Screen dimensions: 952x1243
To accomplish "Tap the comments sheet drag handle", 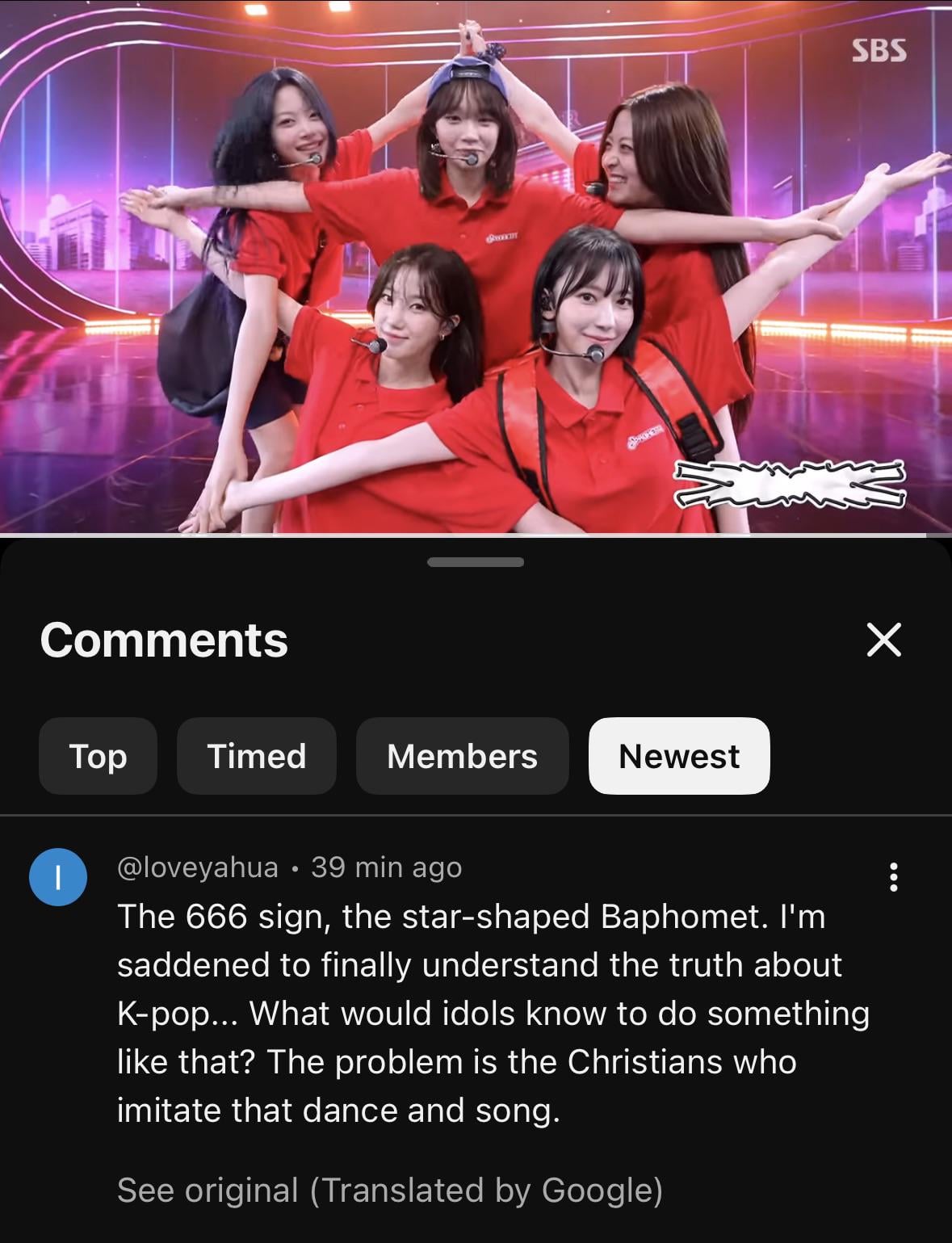I will (476, 562).
